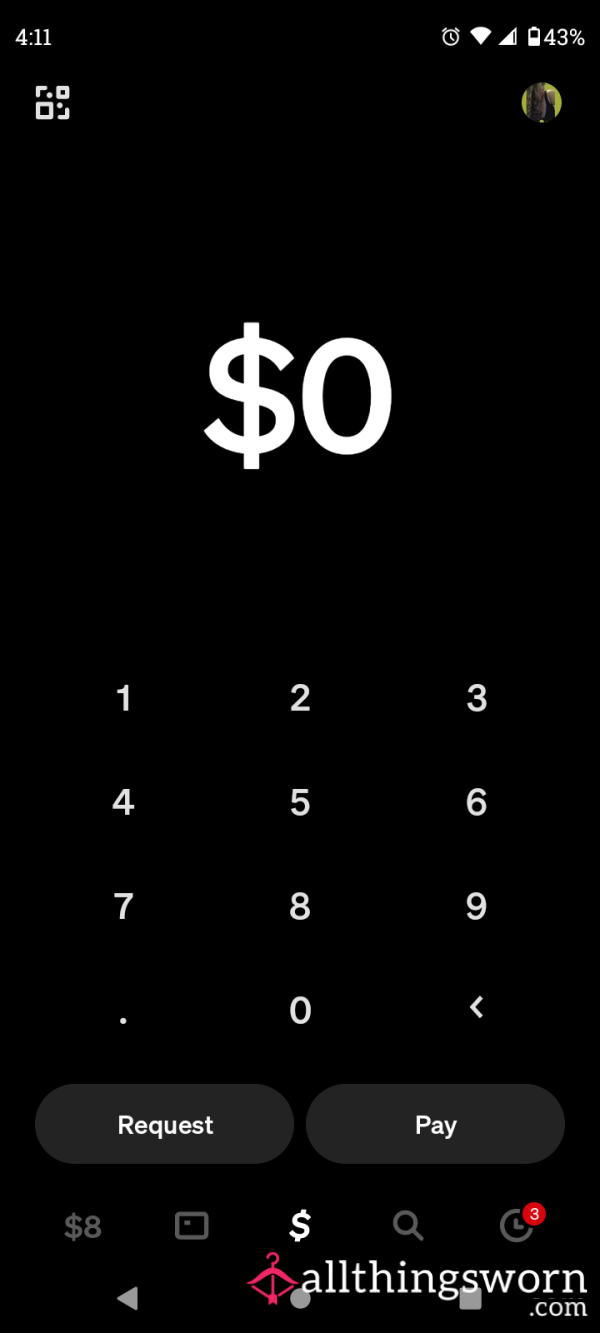Delete the last digit with backspace arrow
This screenshot has height=1333, width=600.
click(x=477, y=1008)
